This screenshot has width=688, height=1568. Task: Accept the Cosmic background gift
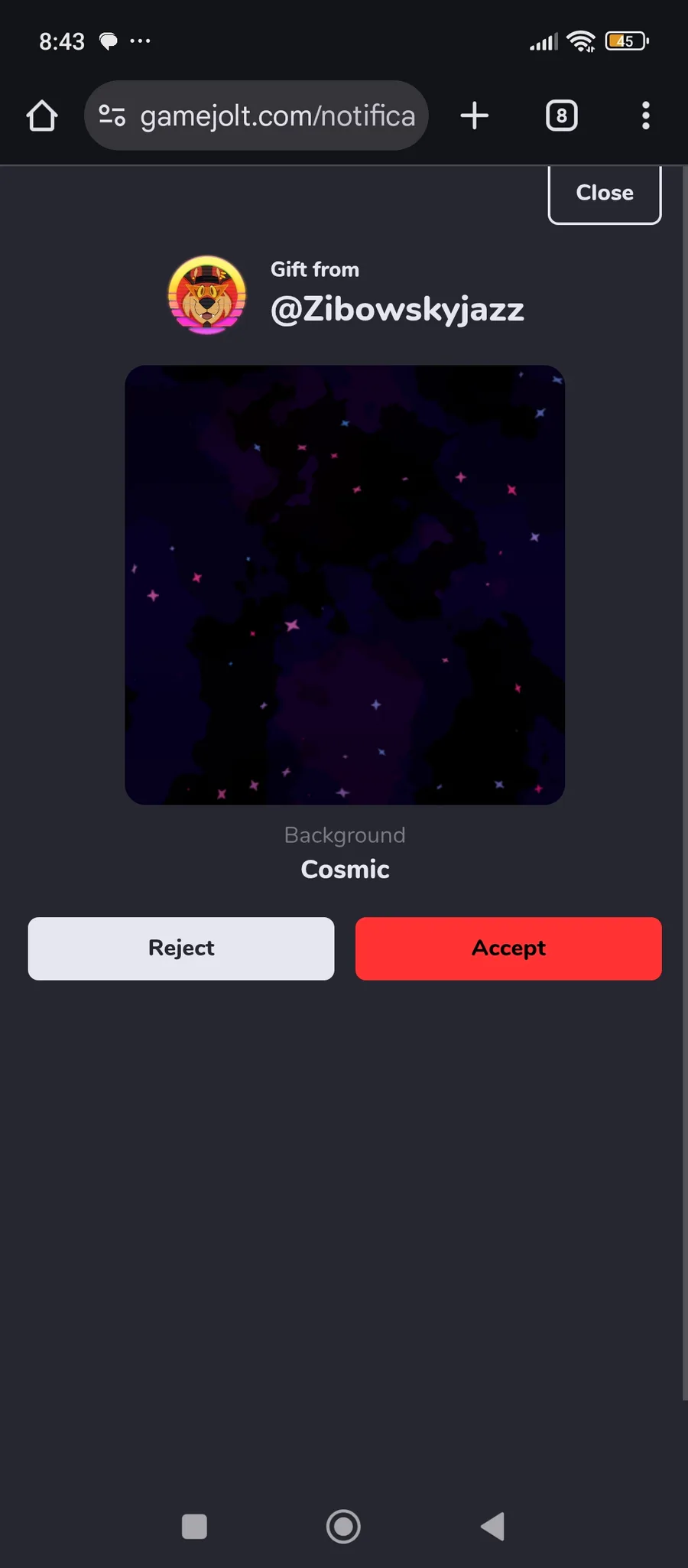click(x=508, y=948)
